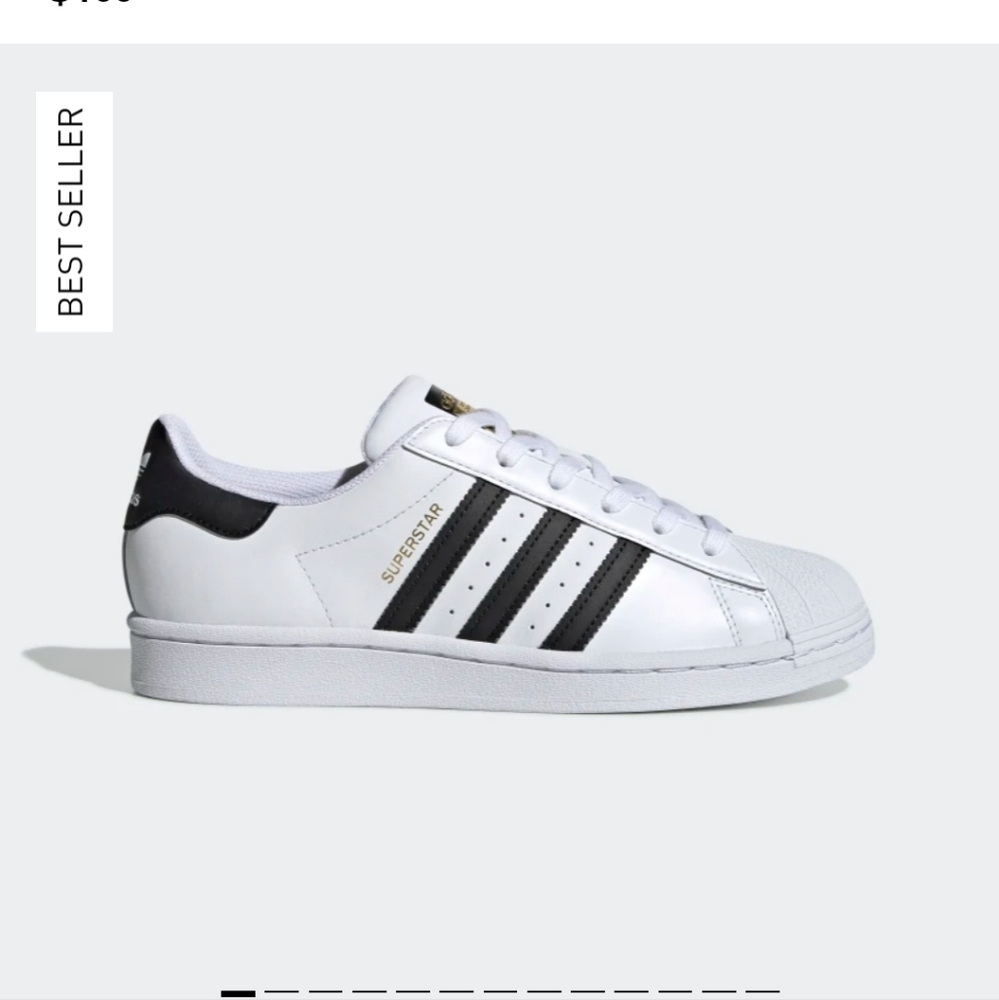Click the highlighted active carousel indicator
Image resolution: width=999 pixels, height=1000 pixels.
[236, 990]
